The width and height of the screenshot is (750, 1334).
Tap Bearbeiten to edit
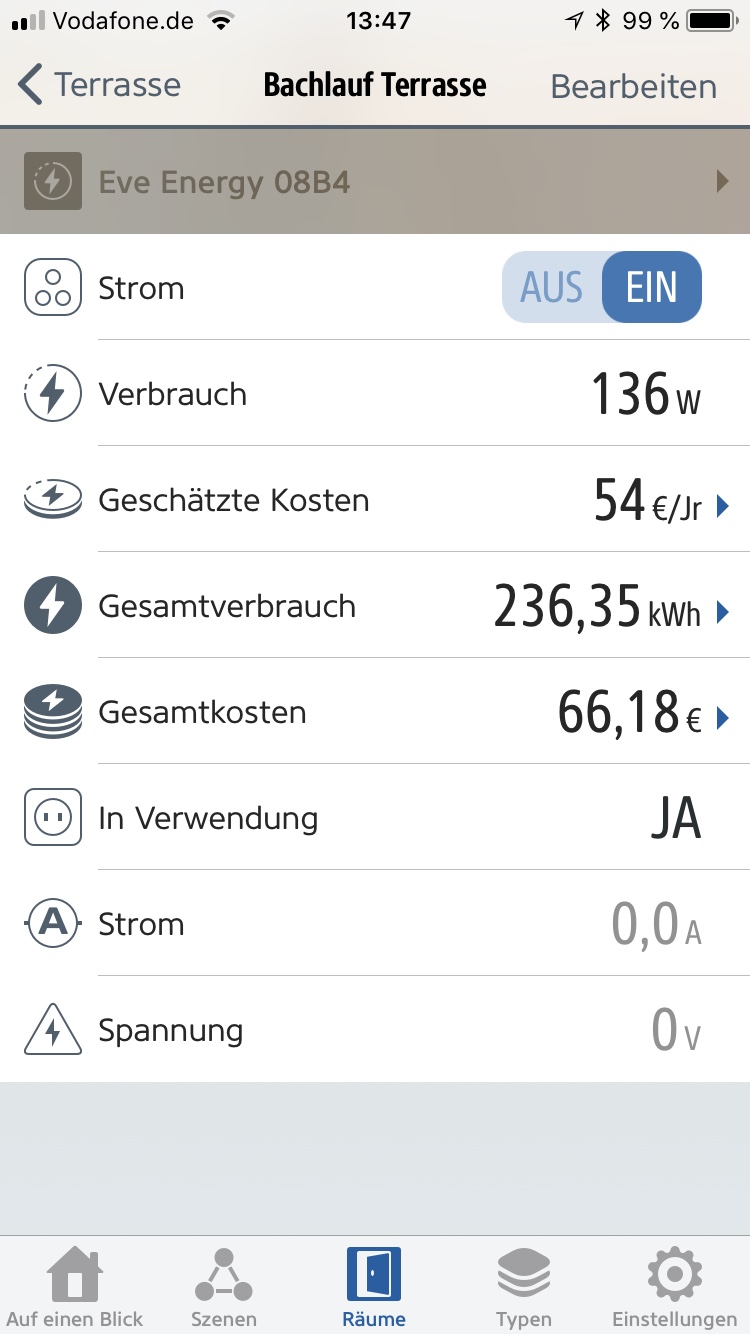coord(633,86)
